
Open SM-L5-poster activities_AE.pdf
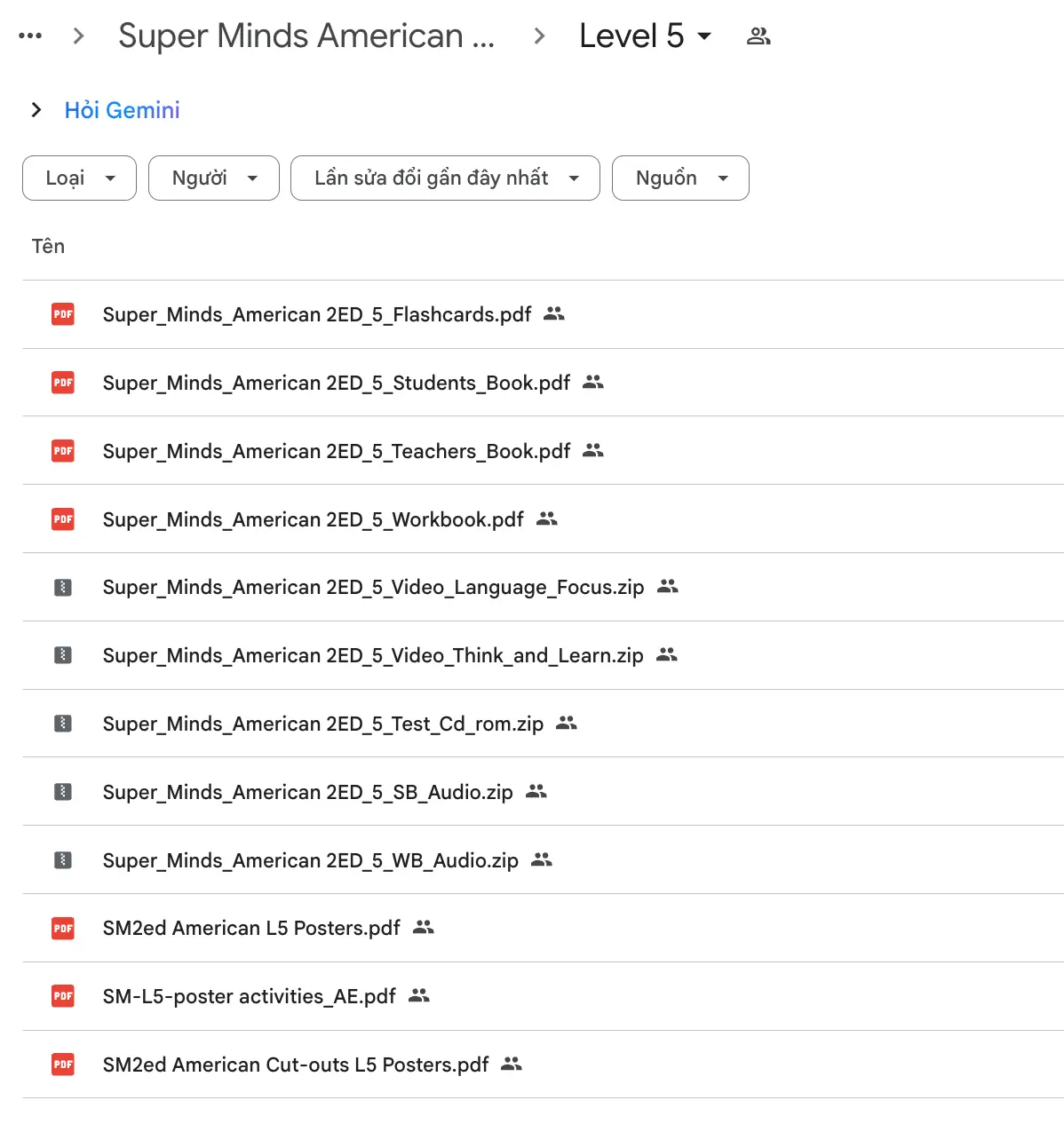tap(249, 997)
